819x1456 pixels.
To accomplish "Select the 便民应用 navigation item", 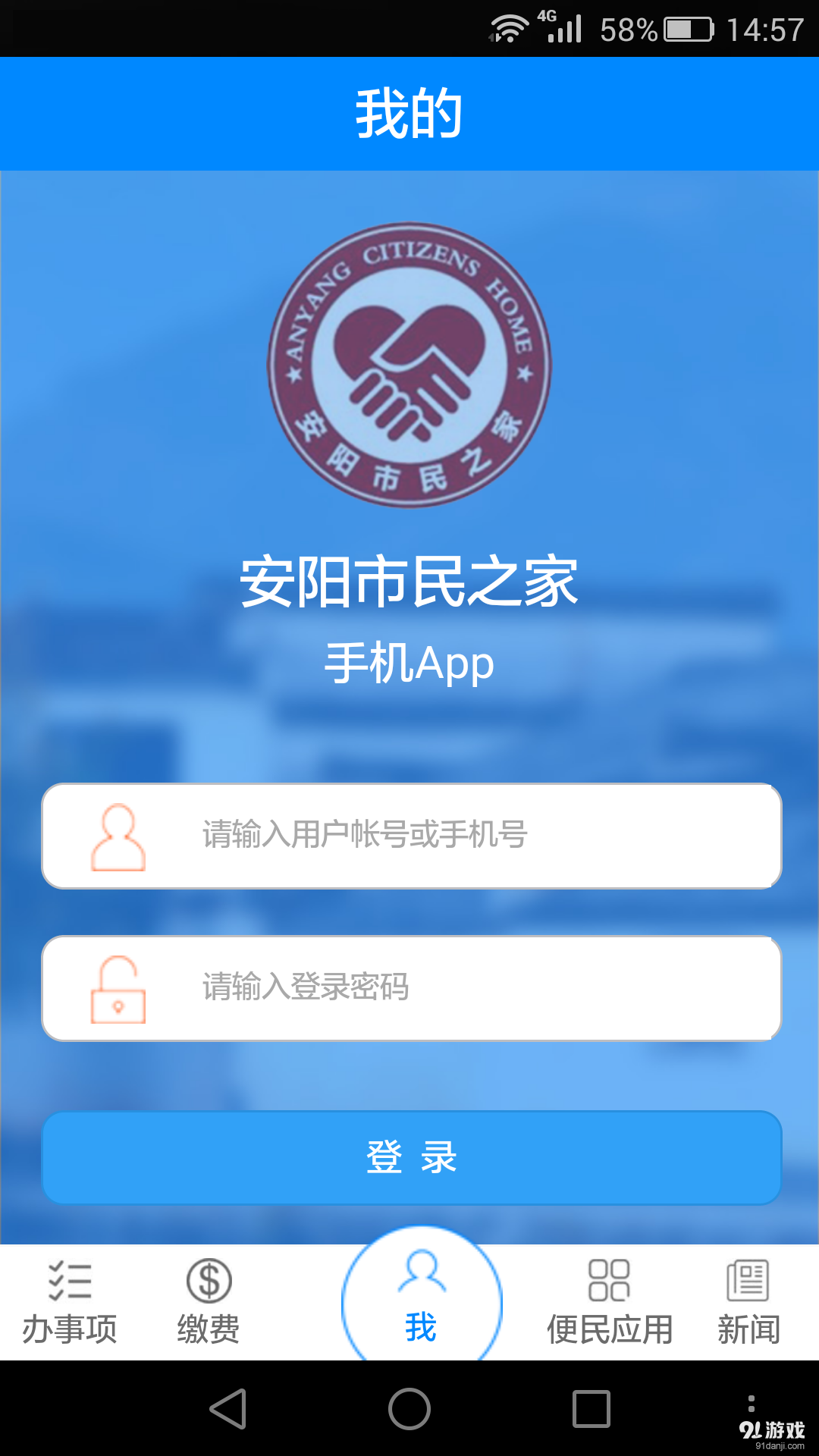I will click(x=609, y=1323).
